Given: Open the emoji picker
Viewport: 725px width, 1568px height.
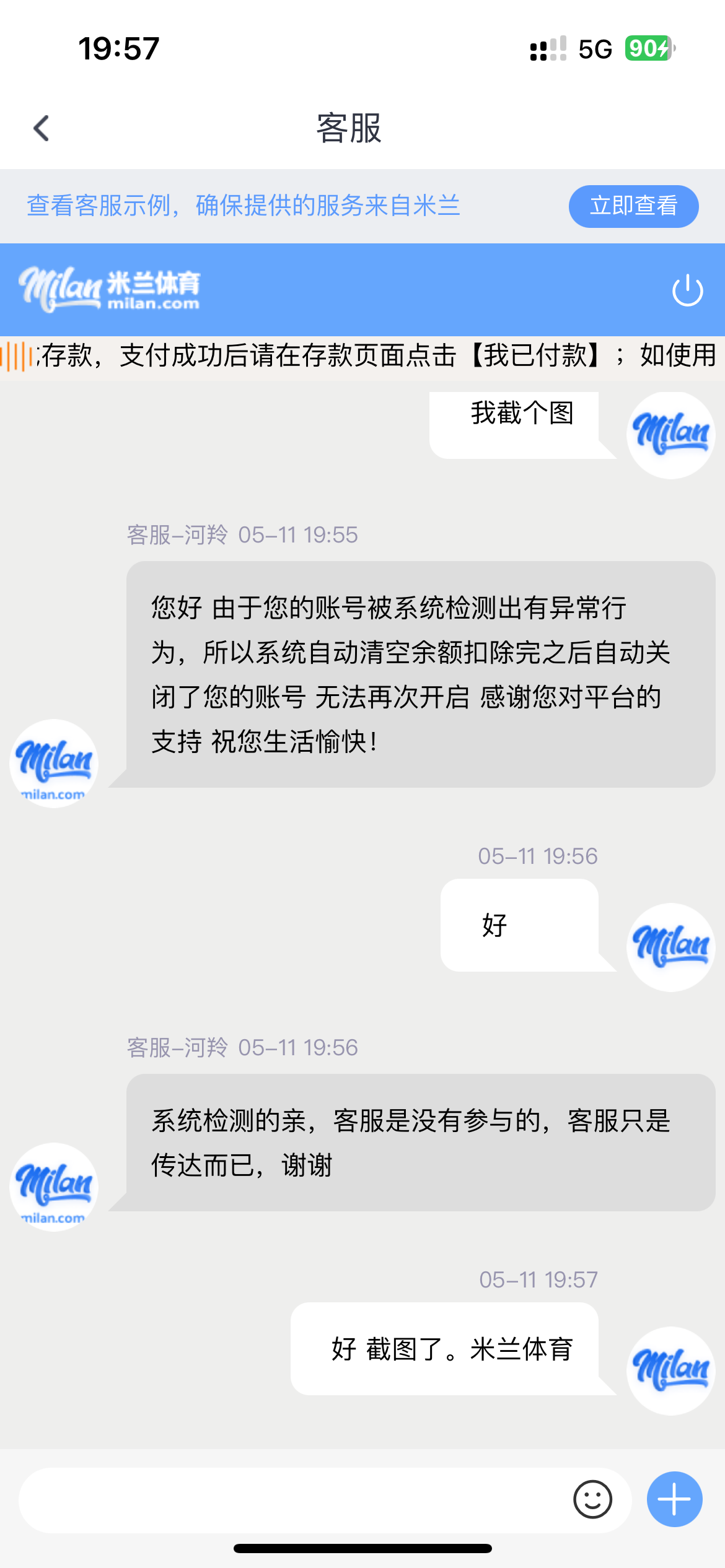Looking at the screenshot, I should [592, 1500].
